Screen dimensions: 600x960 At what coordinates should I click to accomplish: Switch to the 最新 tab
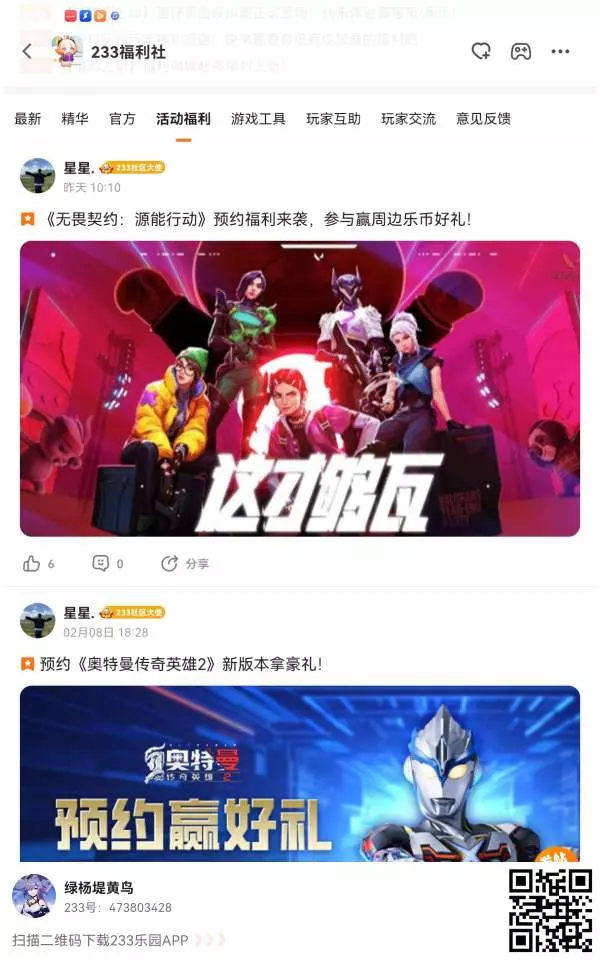pyautogui.click(x=28, y=119)
